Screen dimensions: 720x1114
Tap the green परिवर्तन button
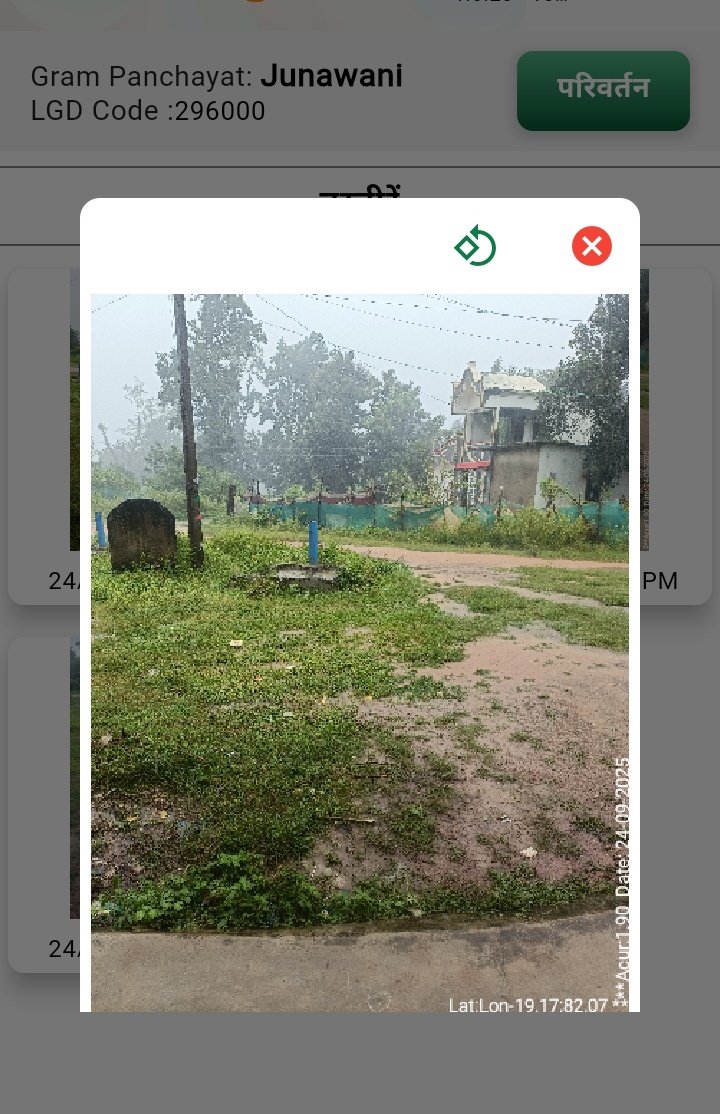pyautogui.click(x=603, y=90)
